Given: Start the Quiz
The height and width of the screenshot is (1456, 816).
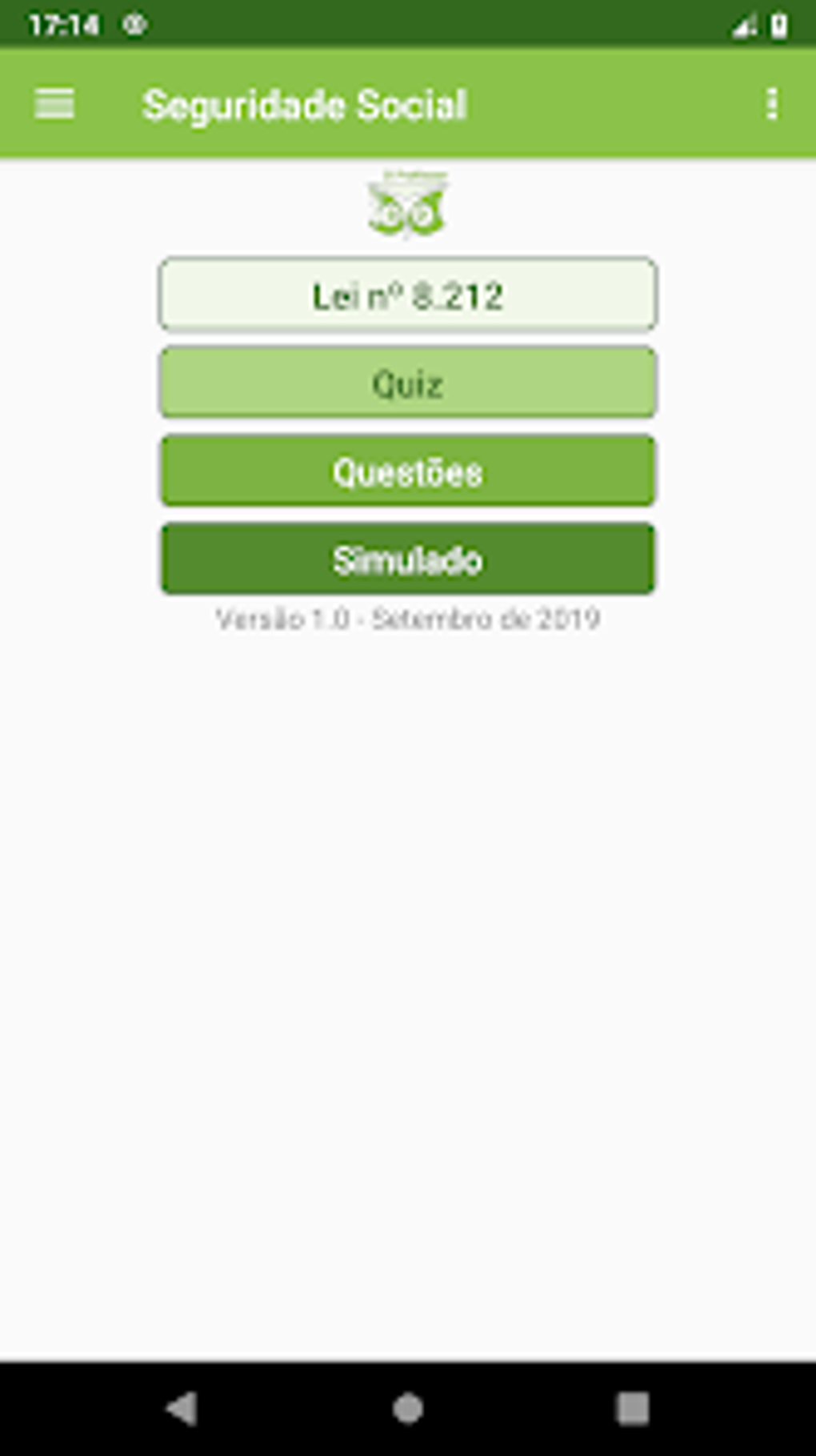Looking at the screenshot, I should click(408, 383).
